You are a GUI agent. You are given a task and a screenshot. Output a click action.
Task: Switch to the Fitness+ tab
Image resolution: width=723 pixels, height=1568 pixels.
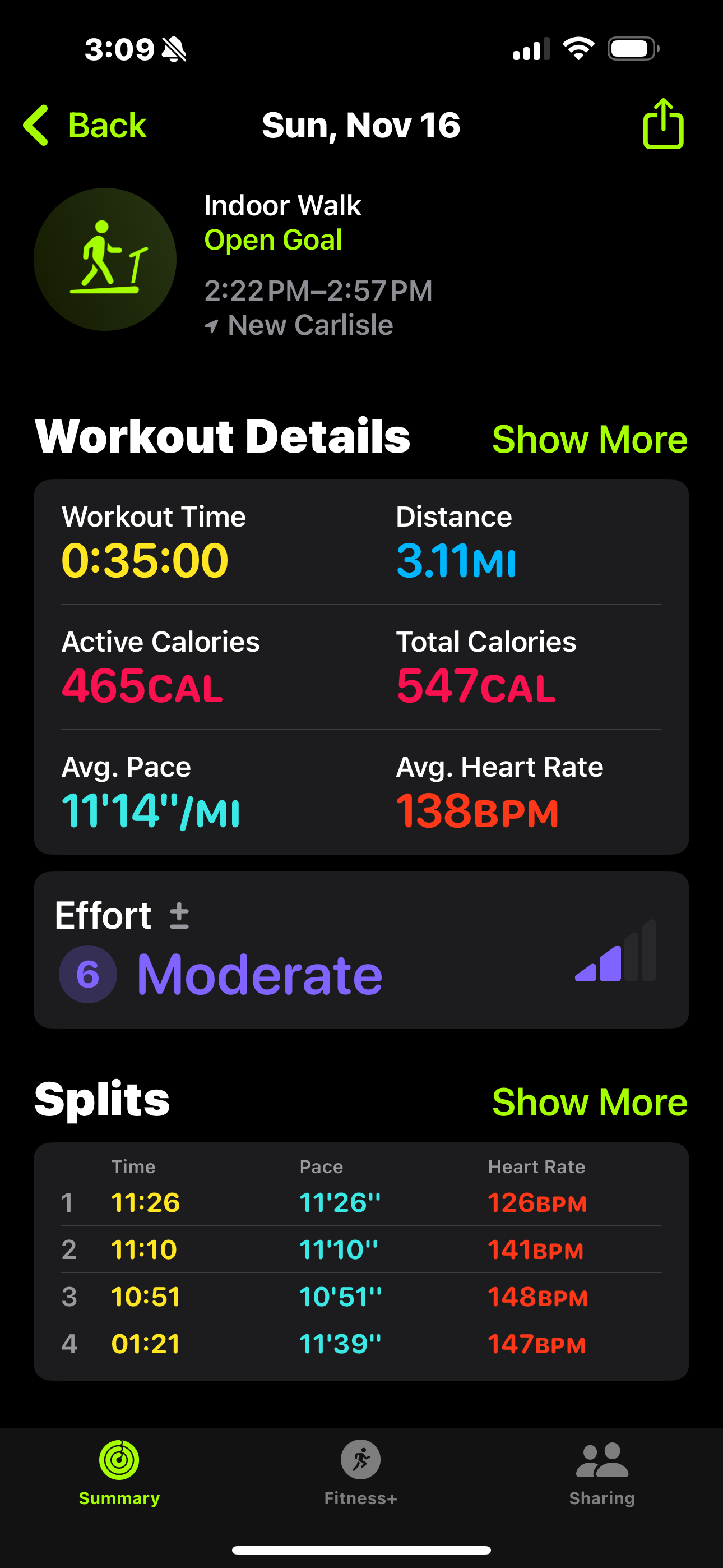[360, 1472]
